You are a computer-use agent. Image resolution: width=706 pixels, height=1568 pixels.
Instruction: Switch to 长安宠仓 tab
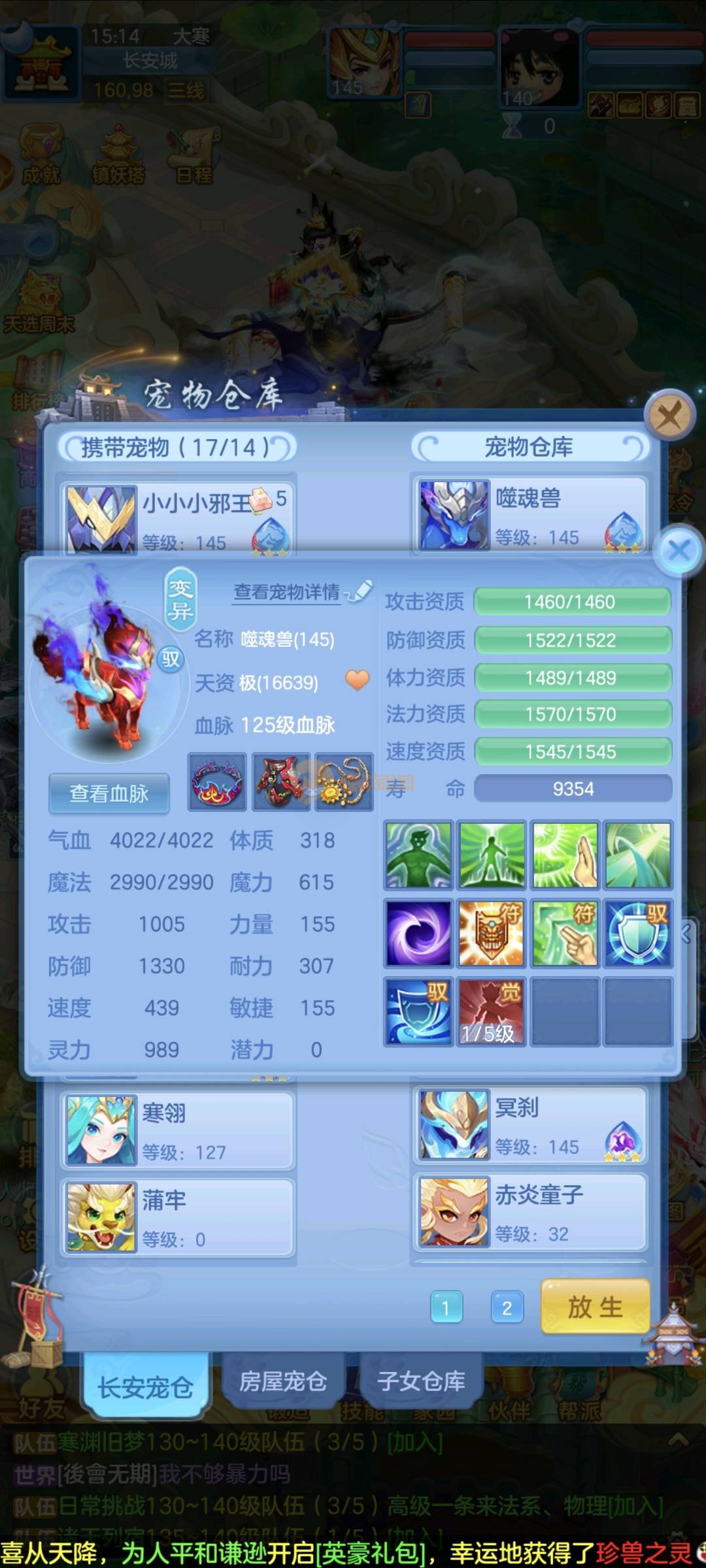[x=146, y=1386]
